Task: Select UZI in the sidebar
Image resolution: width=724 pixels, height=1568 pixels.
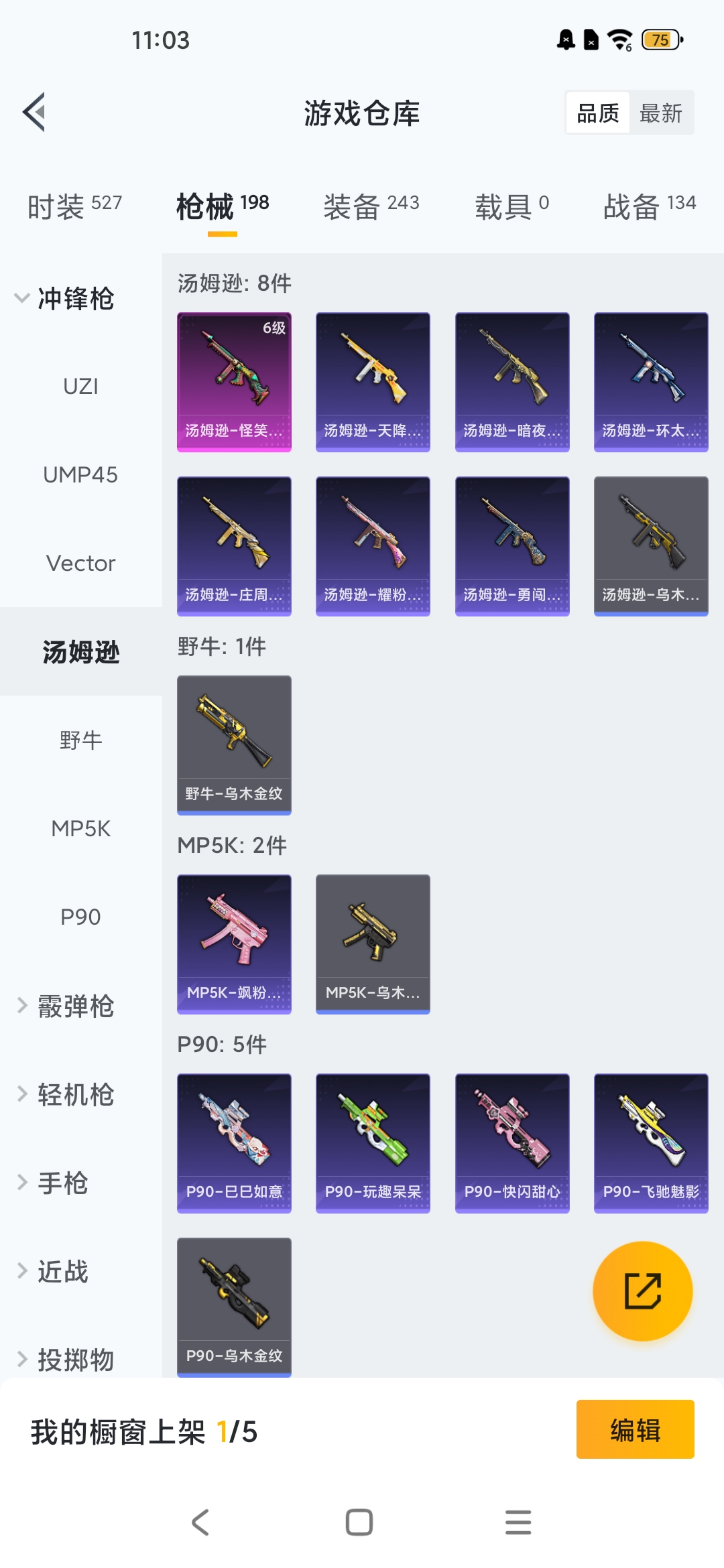Action: point(80,387)
